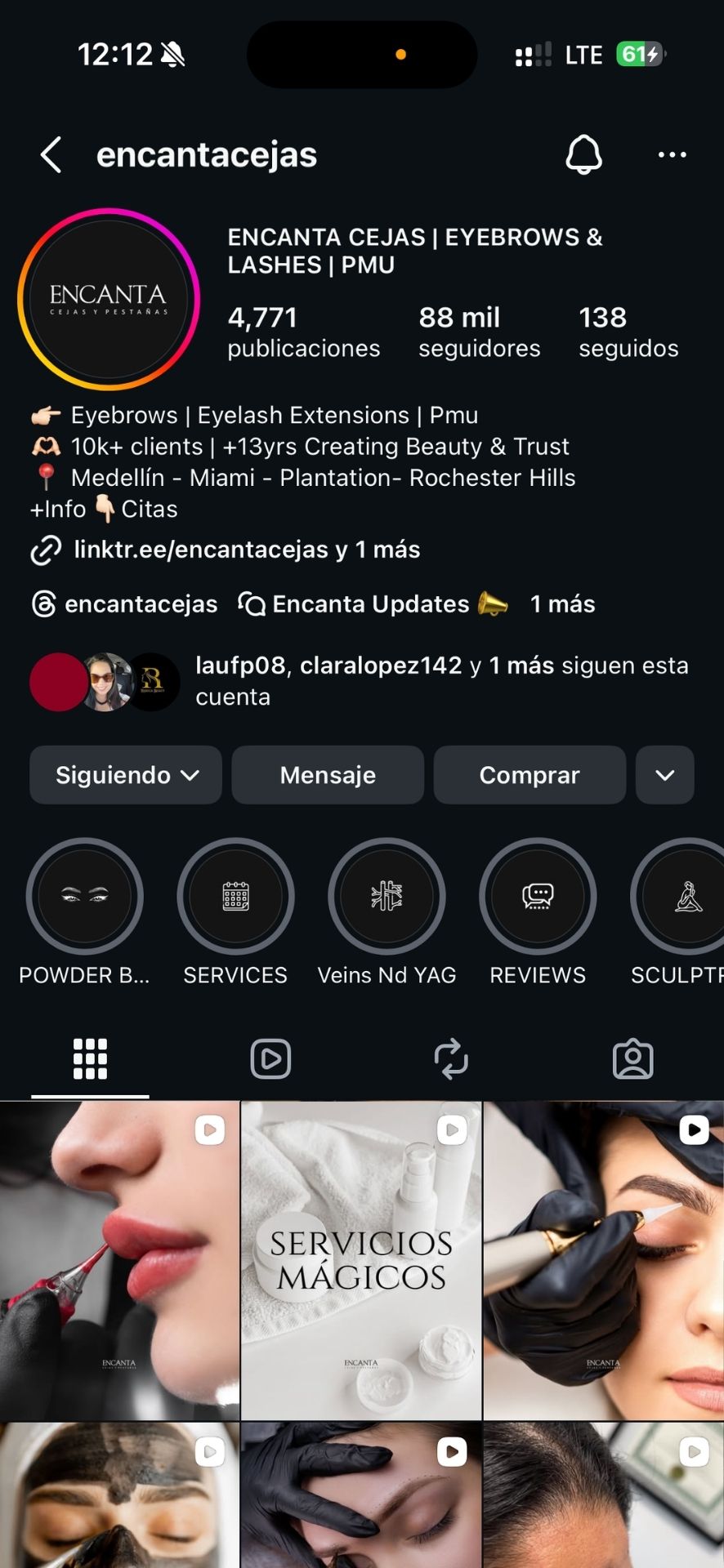Open the POWDER B... story highlight
The width and height of the screenshot is (724, 1568).
click(x=84, y=897)
